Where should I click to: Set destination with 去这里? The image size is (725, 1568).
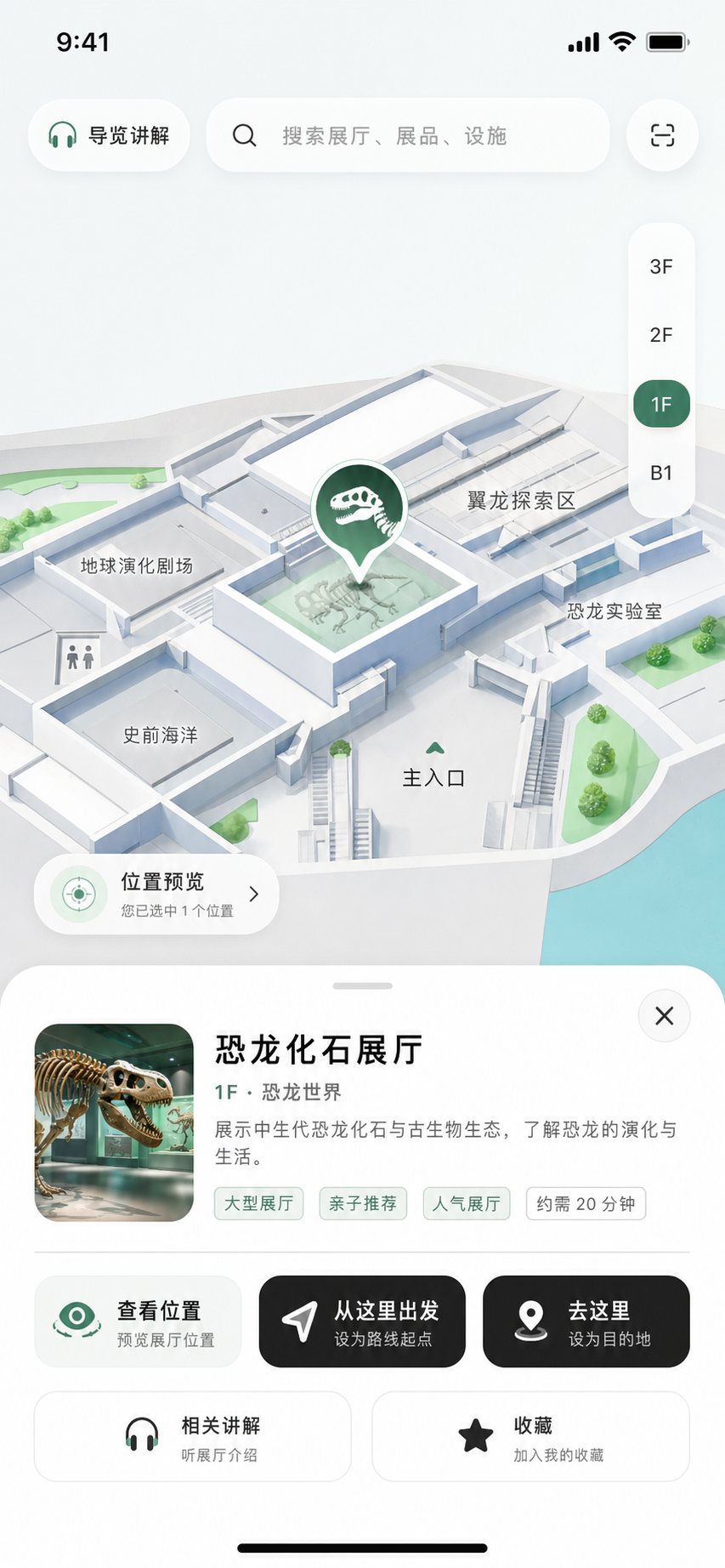(586, 1321)
